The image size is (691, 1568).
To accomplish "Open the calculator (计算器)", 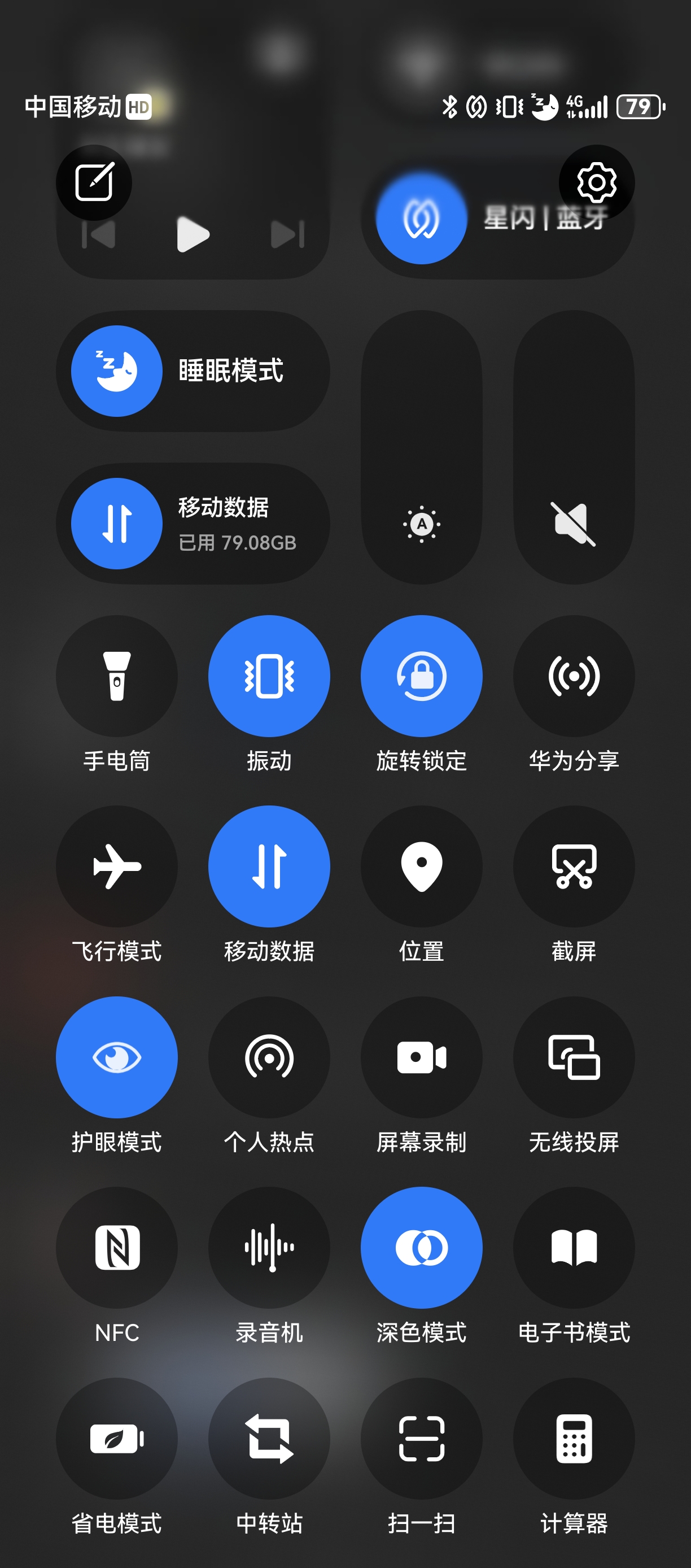I will (574, 1438).
